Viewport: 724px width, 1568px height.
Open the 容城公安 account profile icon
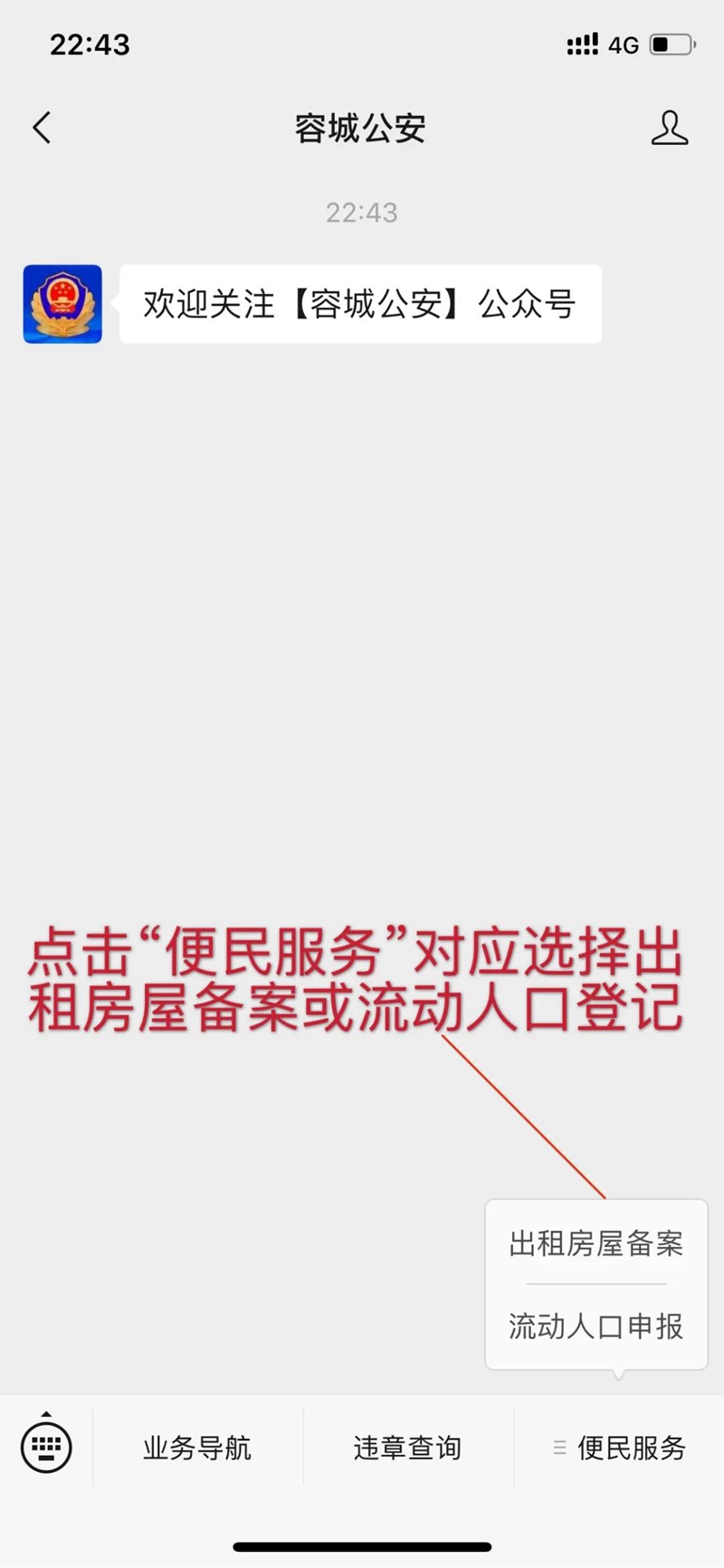click(669, 128)
